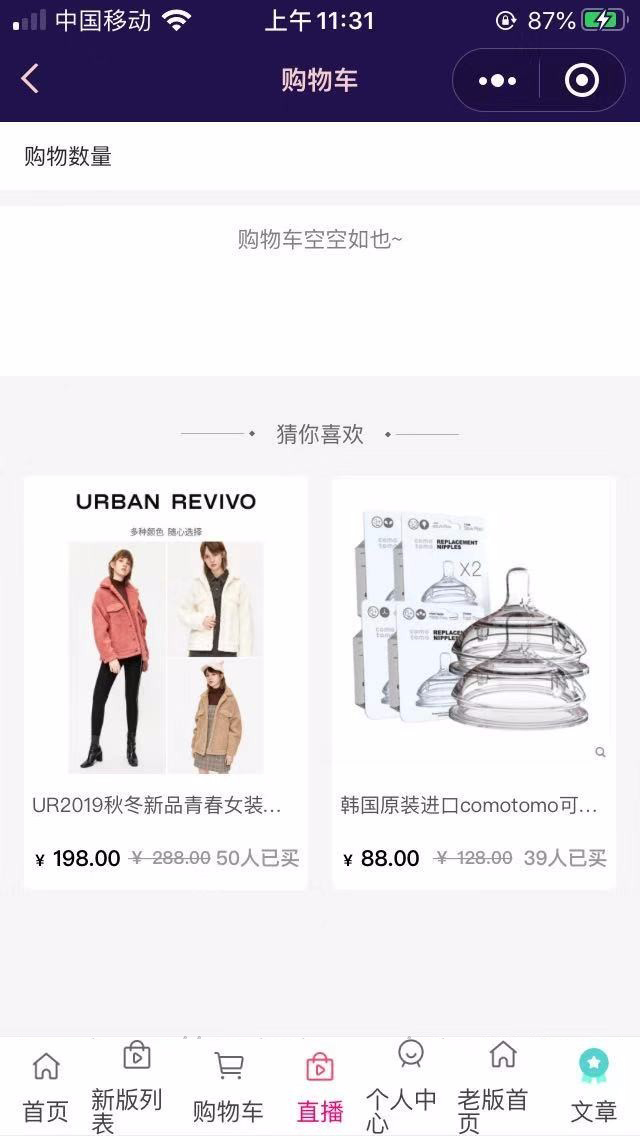Switch to the 直播 tab
Screen dimensions: 640x1136
point(320,1087)
